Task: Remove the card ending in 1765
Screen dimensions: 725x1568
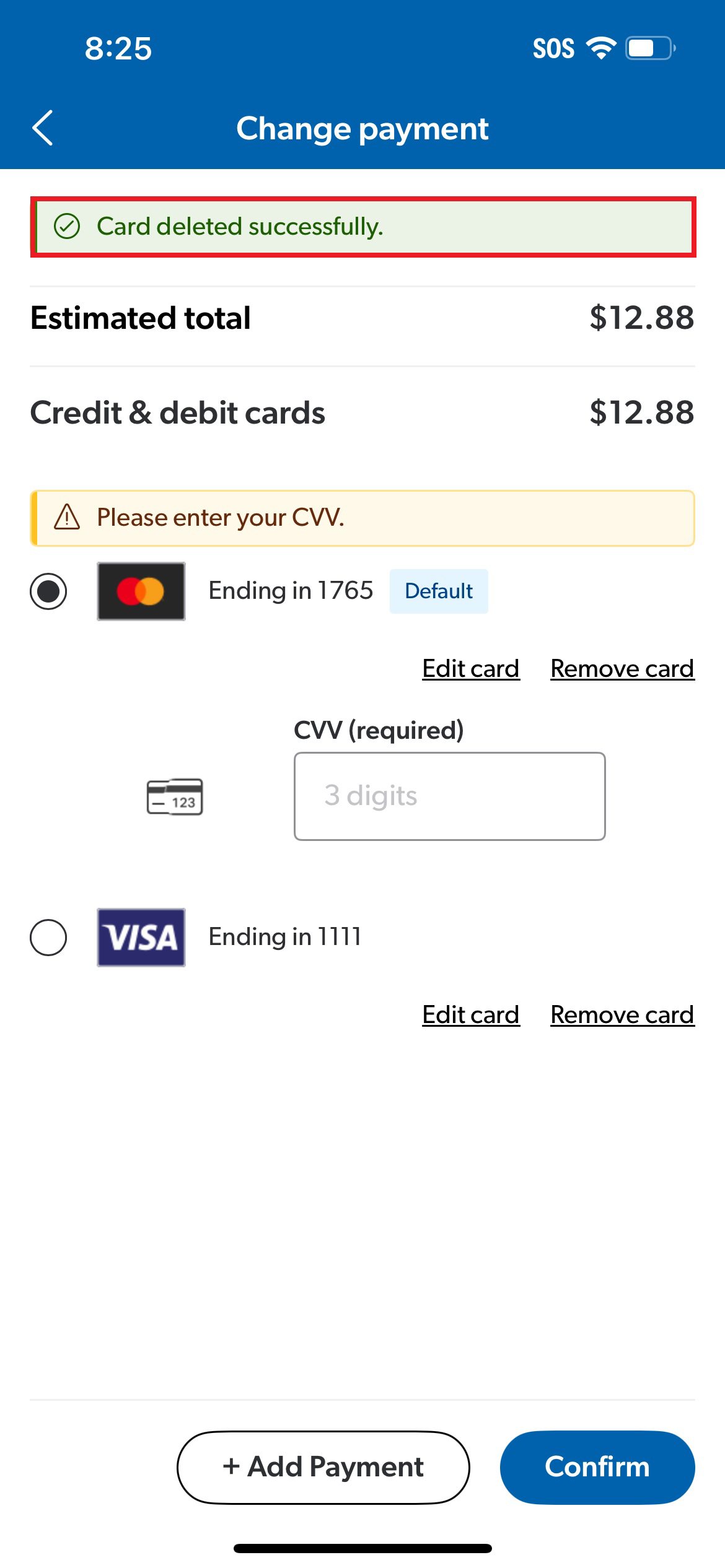Action: 622,668
